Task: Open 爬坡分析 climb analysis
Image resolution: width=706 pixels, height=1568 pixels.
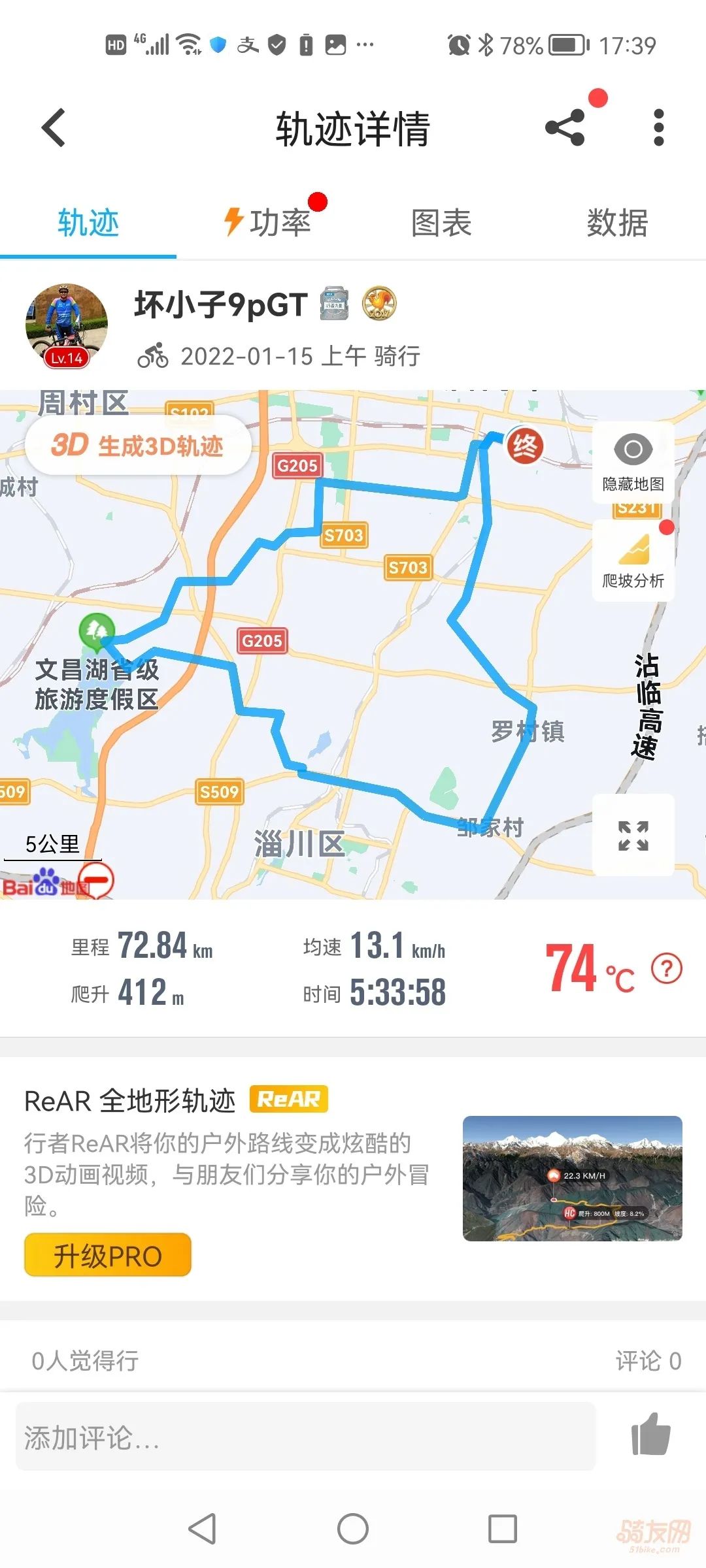Action: tap(633, 561)
